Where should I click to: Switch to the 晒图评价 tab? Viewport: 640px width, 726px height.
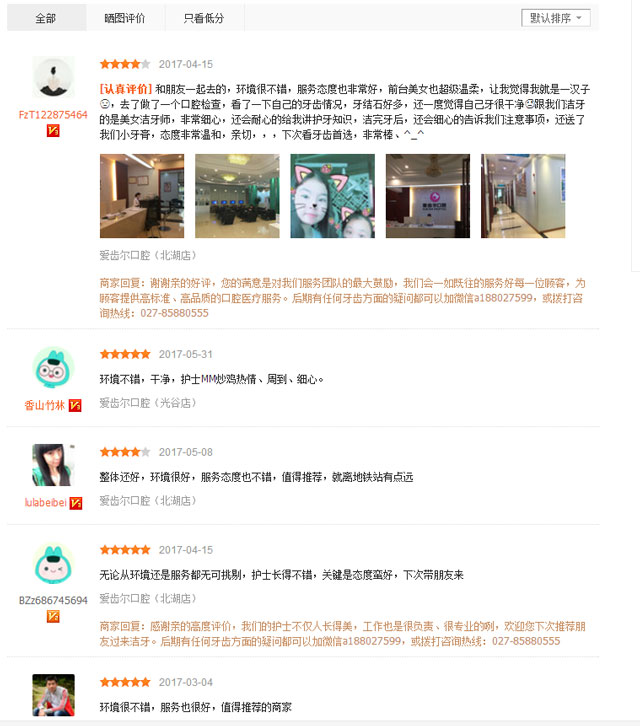point(125,18)
